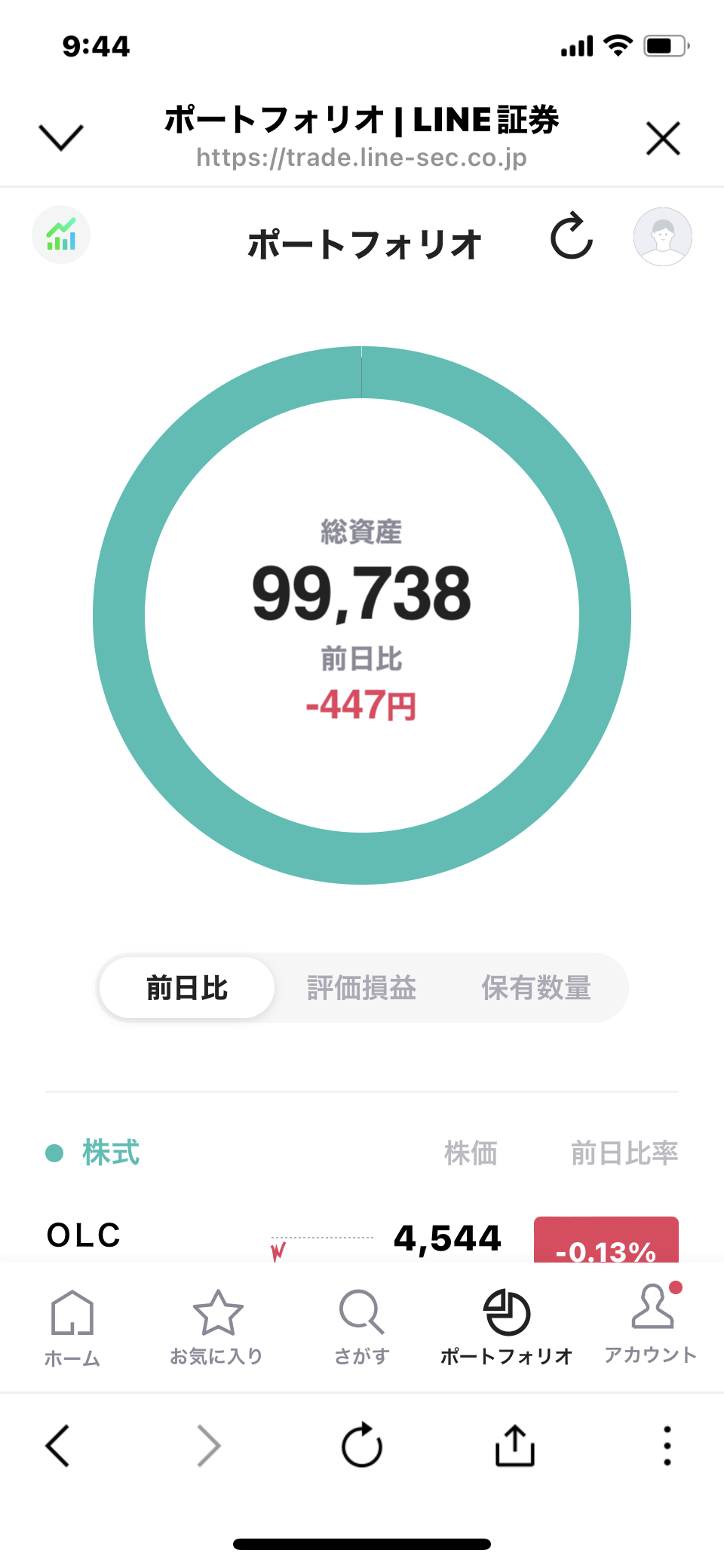Switch to the 評価損益 segment
Screen dimensions: 724x1568
tap(362, 987)
